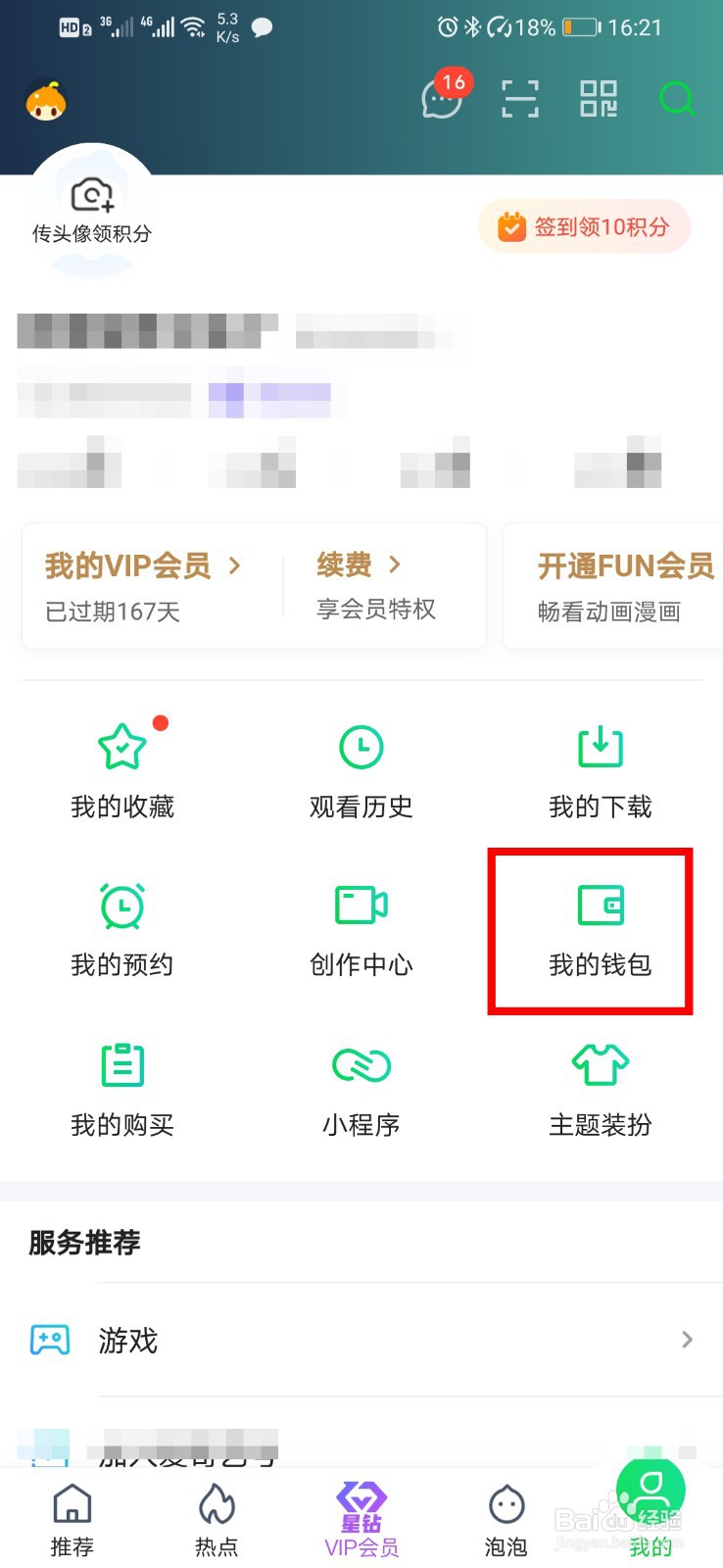The image size is (723, 1568).
Task: Open 创作中心 creation center
Action: (x=361, y=928)
